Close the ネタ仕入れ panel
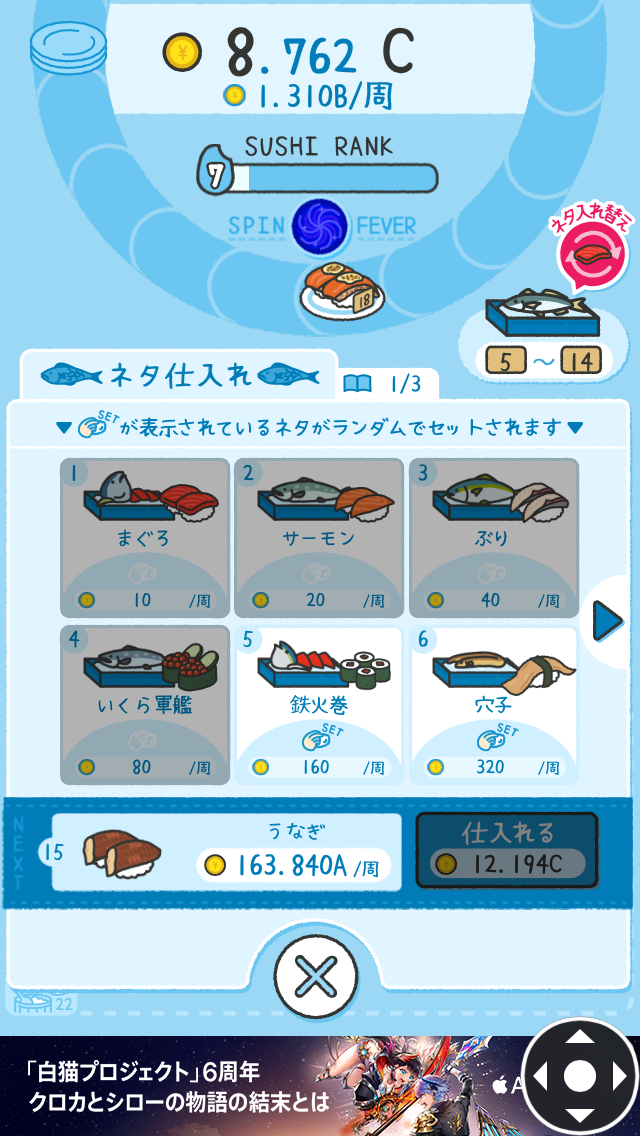Screen dimensions: 640x1136 316,977
